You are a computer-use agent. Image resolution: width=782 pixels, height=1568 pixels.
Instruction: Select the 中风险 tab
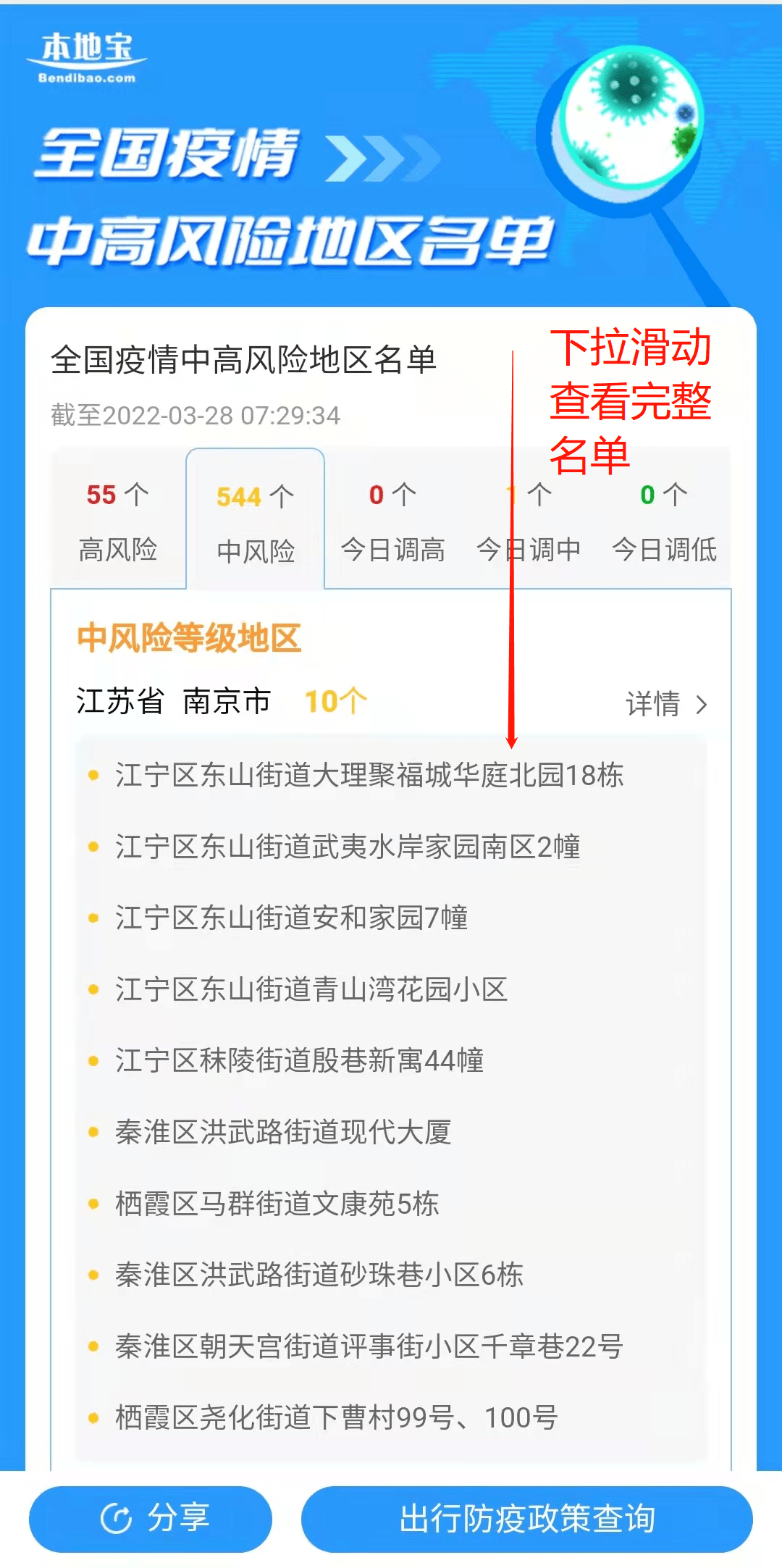click(x=256, y=523)
